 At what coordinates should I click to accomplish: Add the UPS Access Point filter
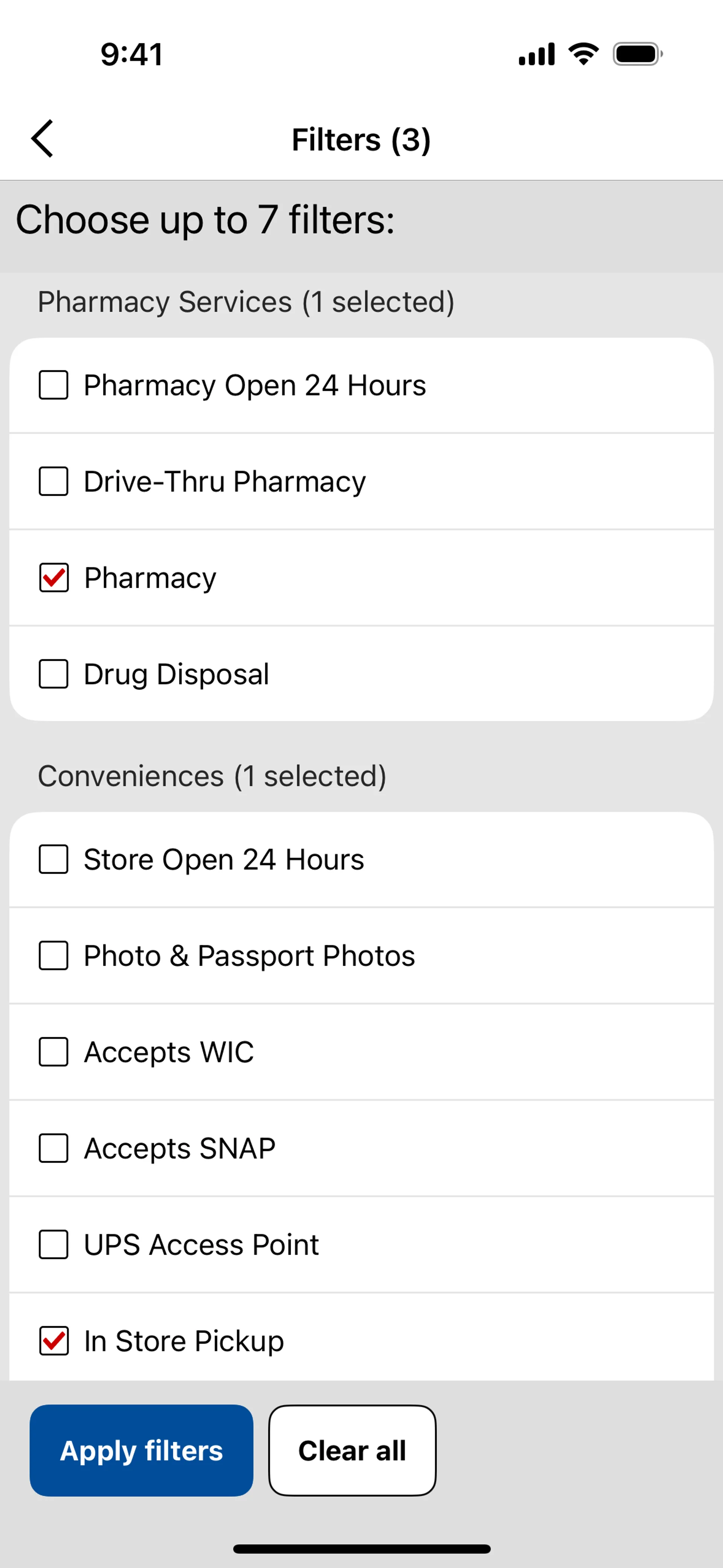pos(53,1244)
